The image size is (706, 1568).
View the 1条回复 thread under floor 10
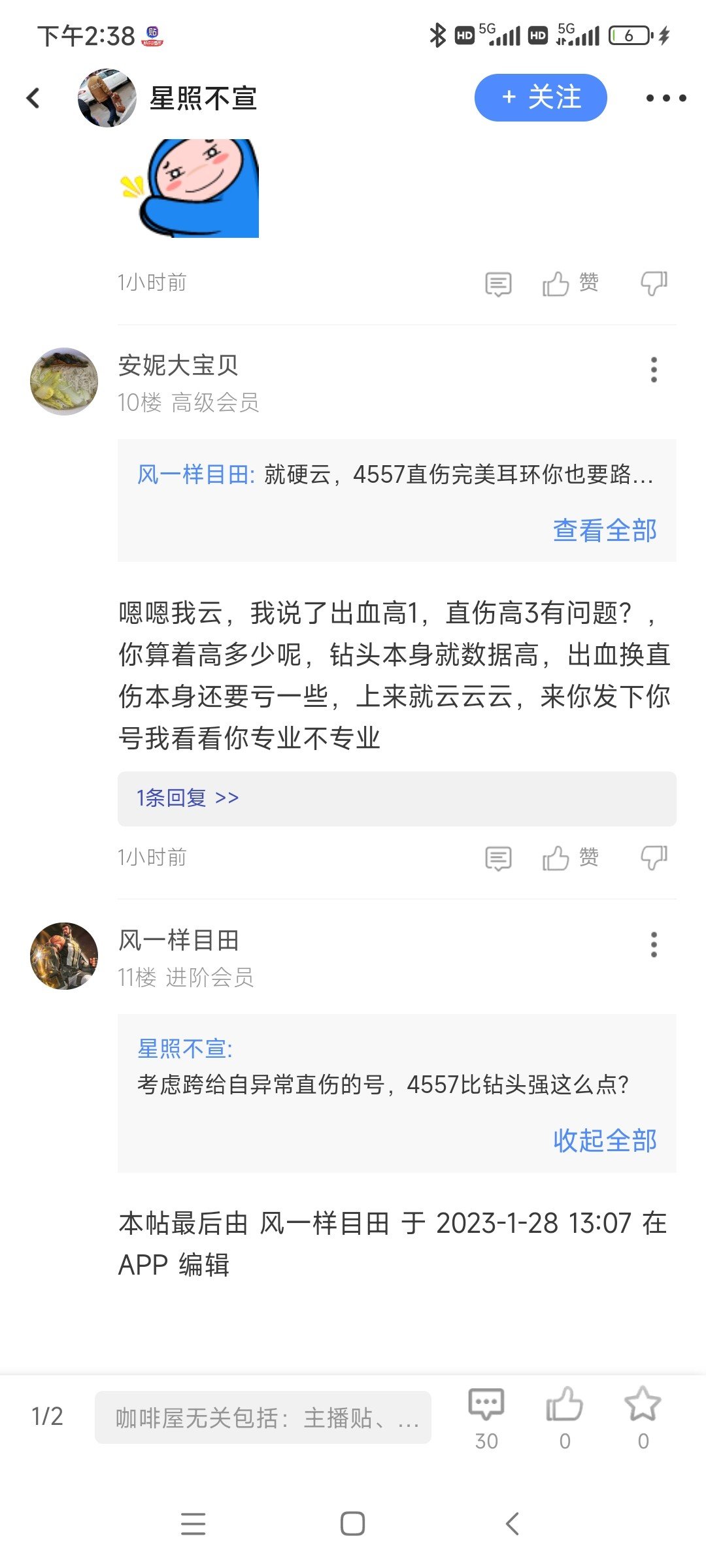(x=397, y=798)
